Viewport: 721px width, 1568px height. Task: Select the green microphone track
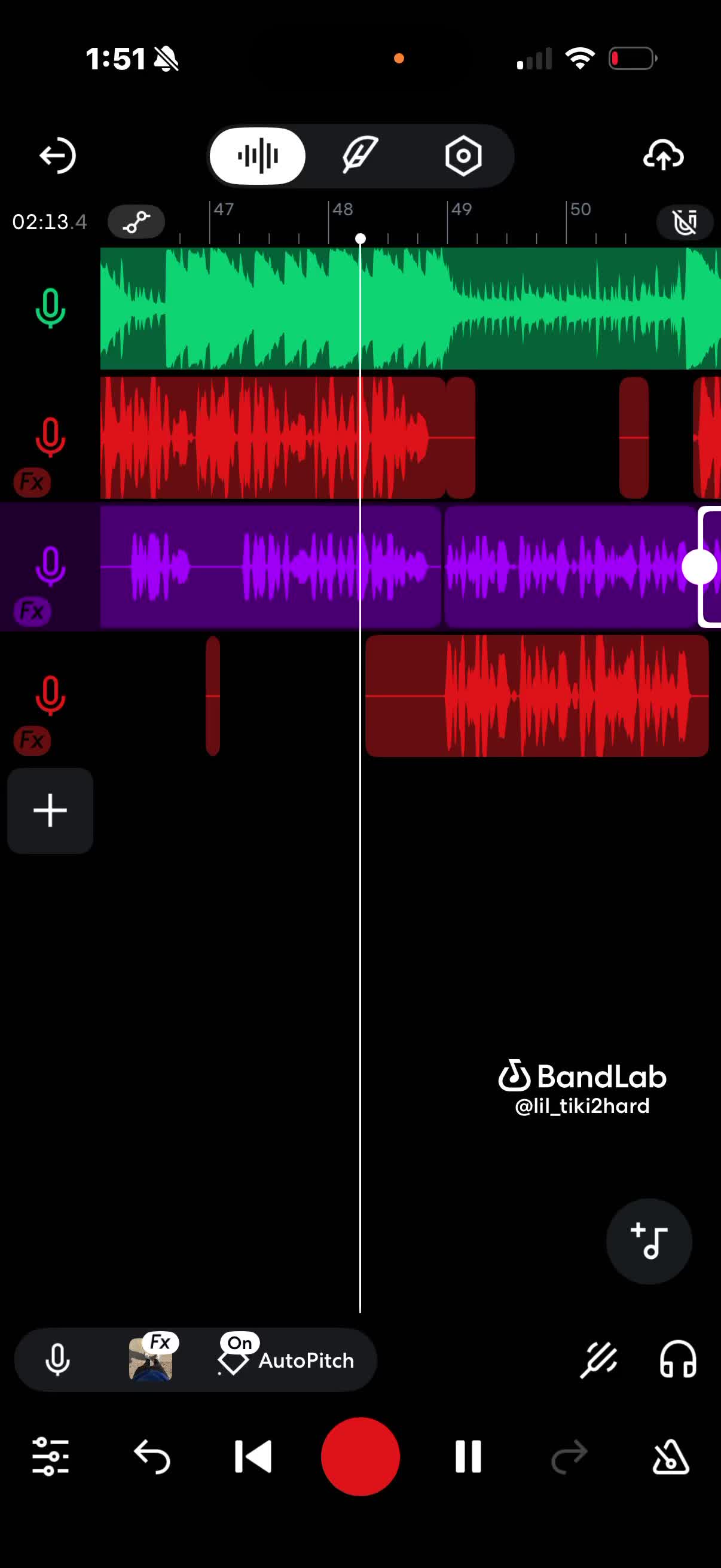tap(50, 308)
